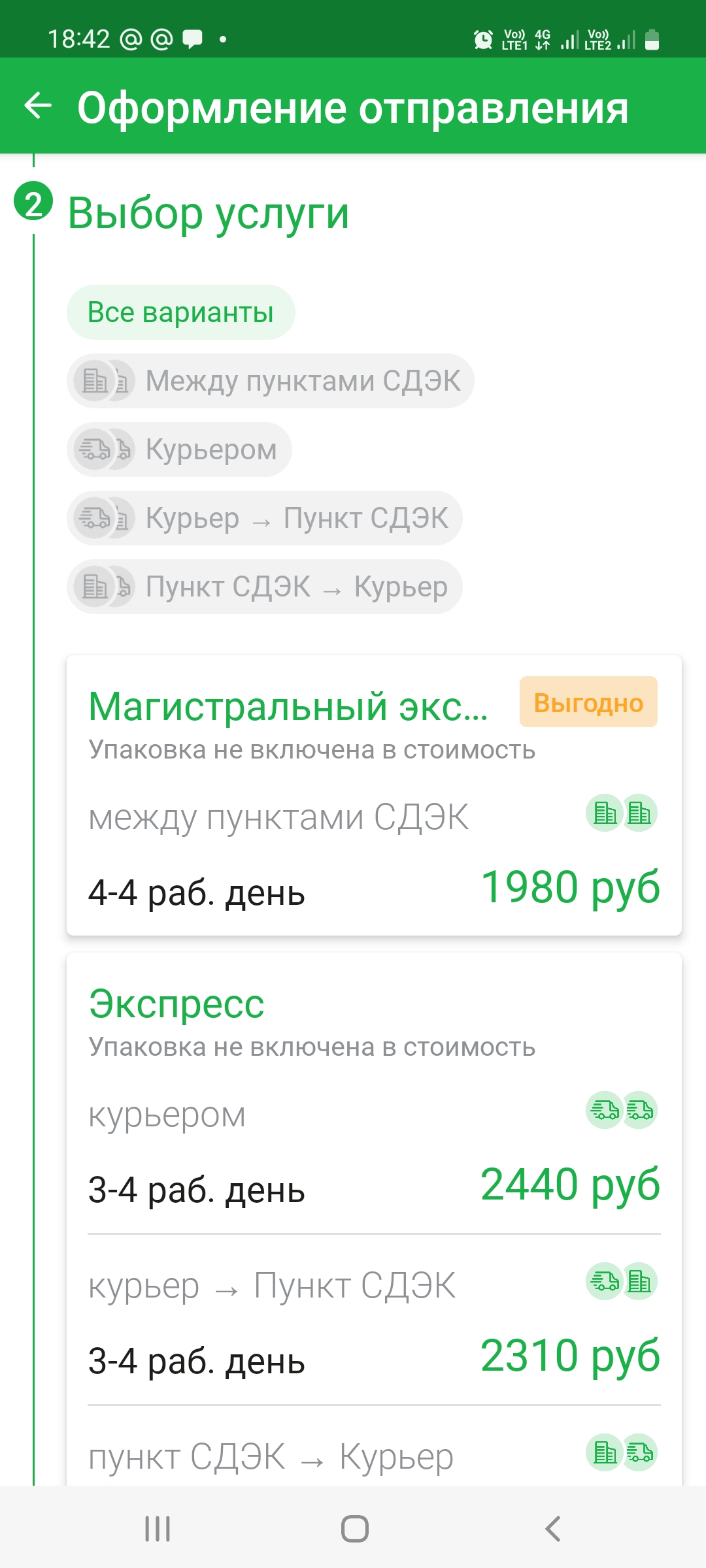The image size is (706, 1568).
Task: Choose the "Курьером" filter chip
Action: pyautogui.click(x=179, y=449)
